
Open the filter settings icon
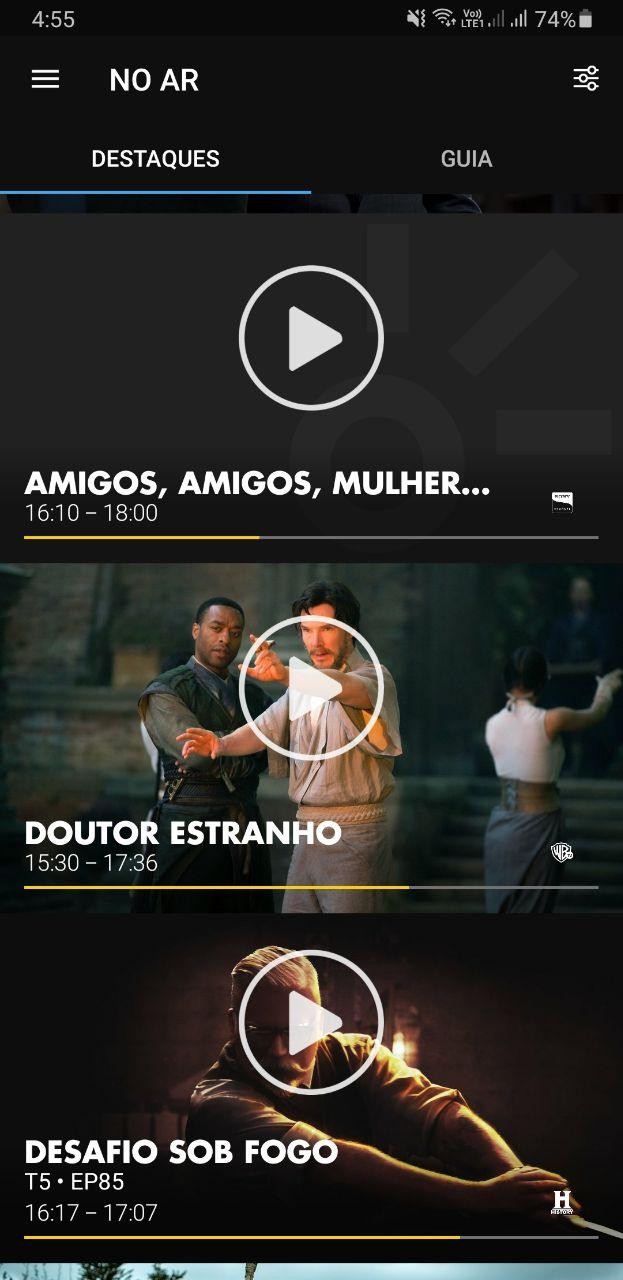586,78
